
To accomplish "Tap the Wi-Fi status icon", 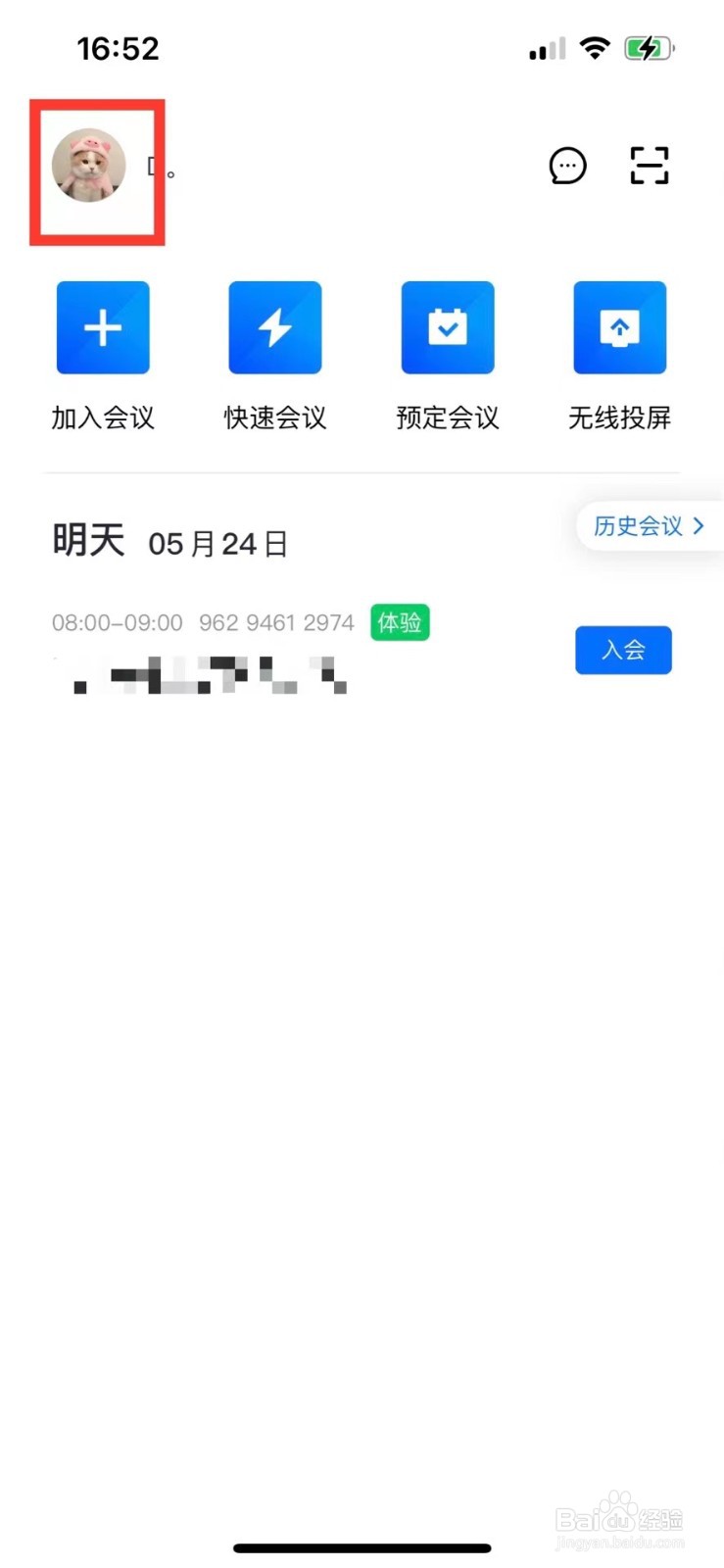I will click(596, 46).
